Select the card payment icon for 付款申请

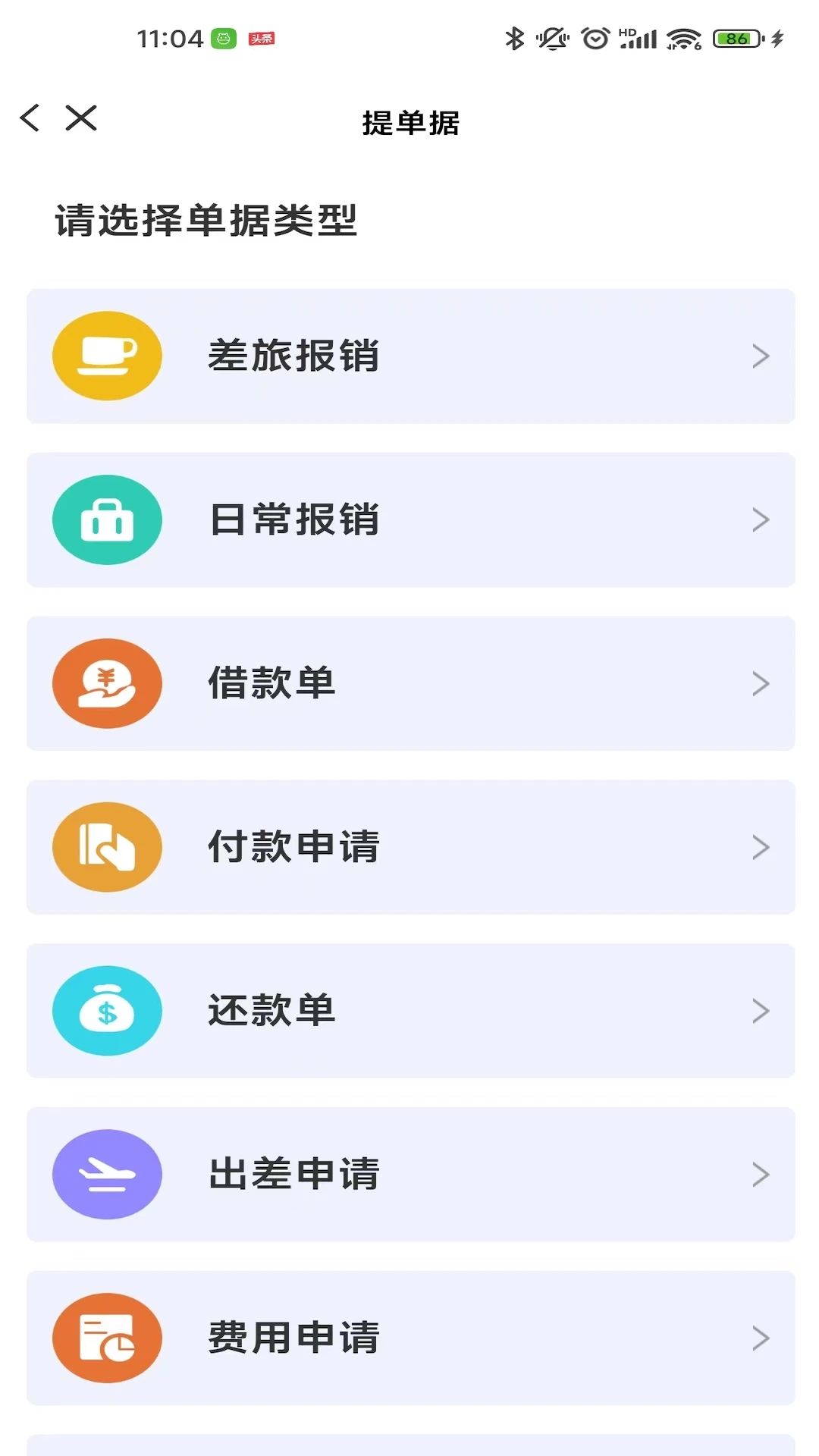106,846
